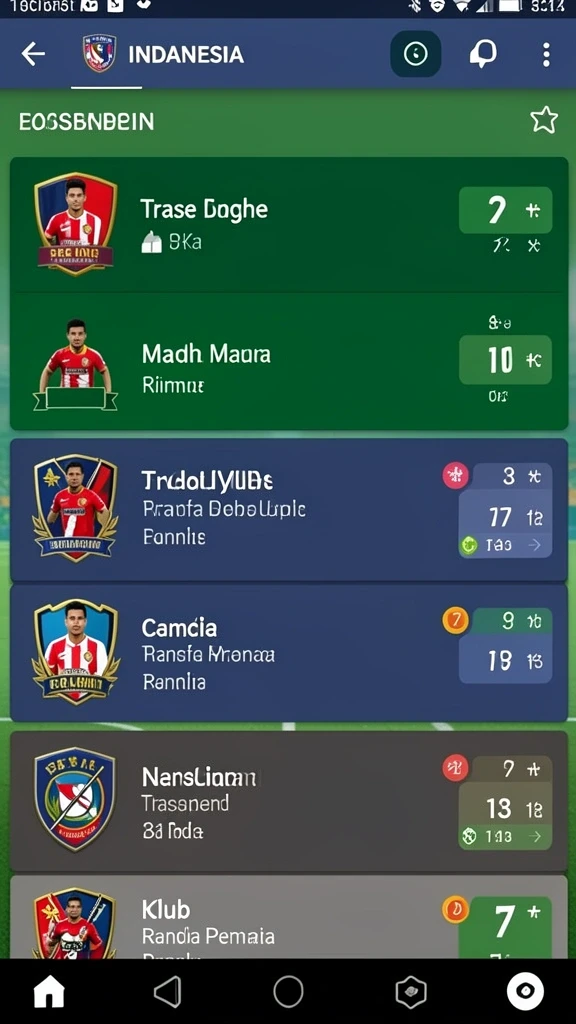This screenshot has width=576, height=1024.
Task: Open the three-dot overflow menu
Action: click(x=546, y=55)
